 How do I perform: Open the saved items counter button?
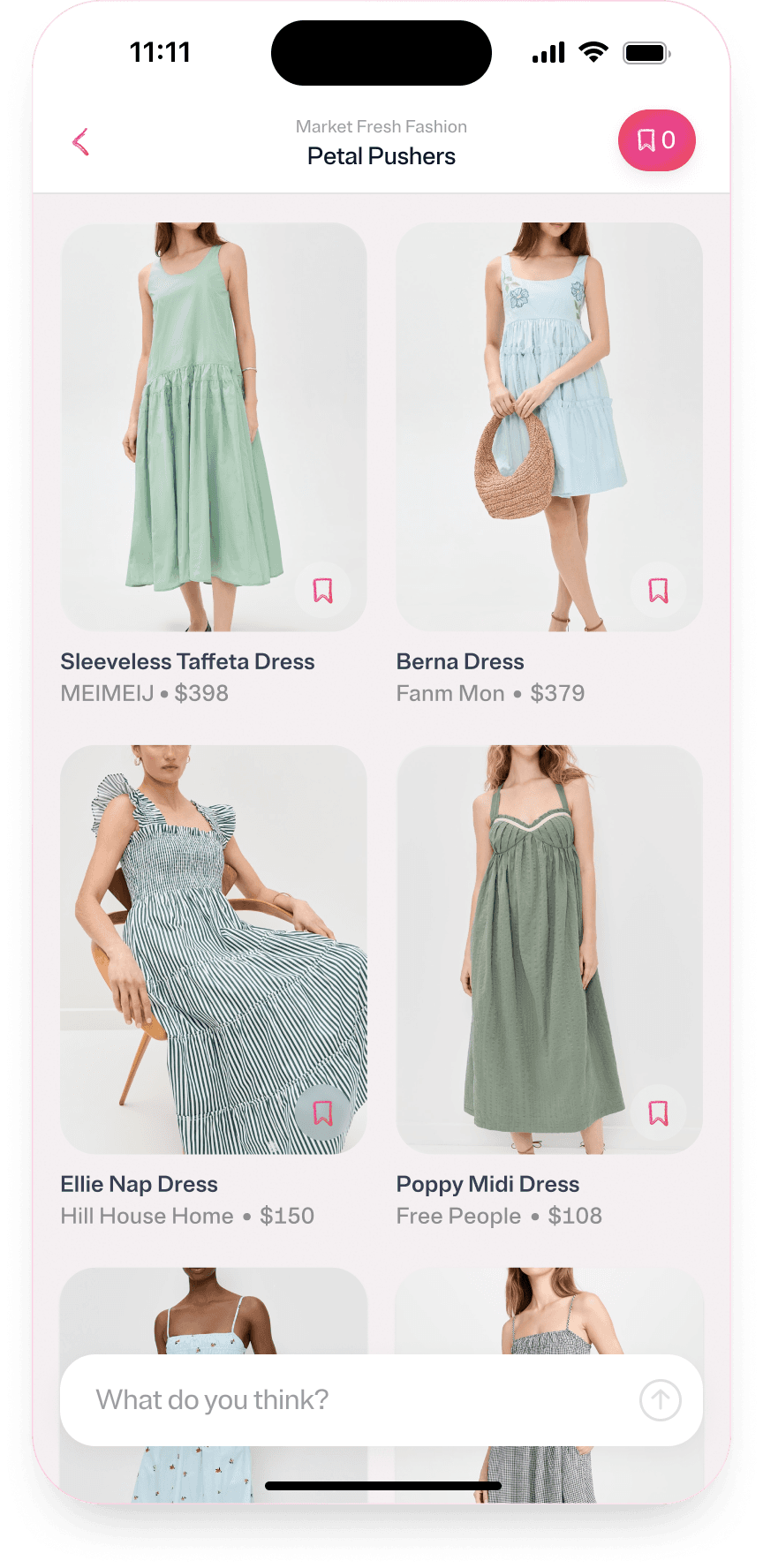[656, 140]
